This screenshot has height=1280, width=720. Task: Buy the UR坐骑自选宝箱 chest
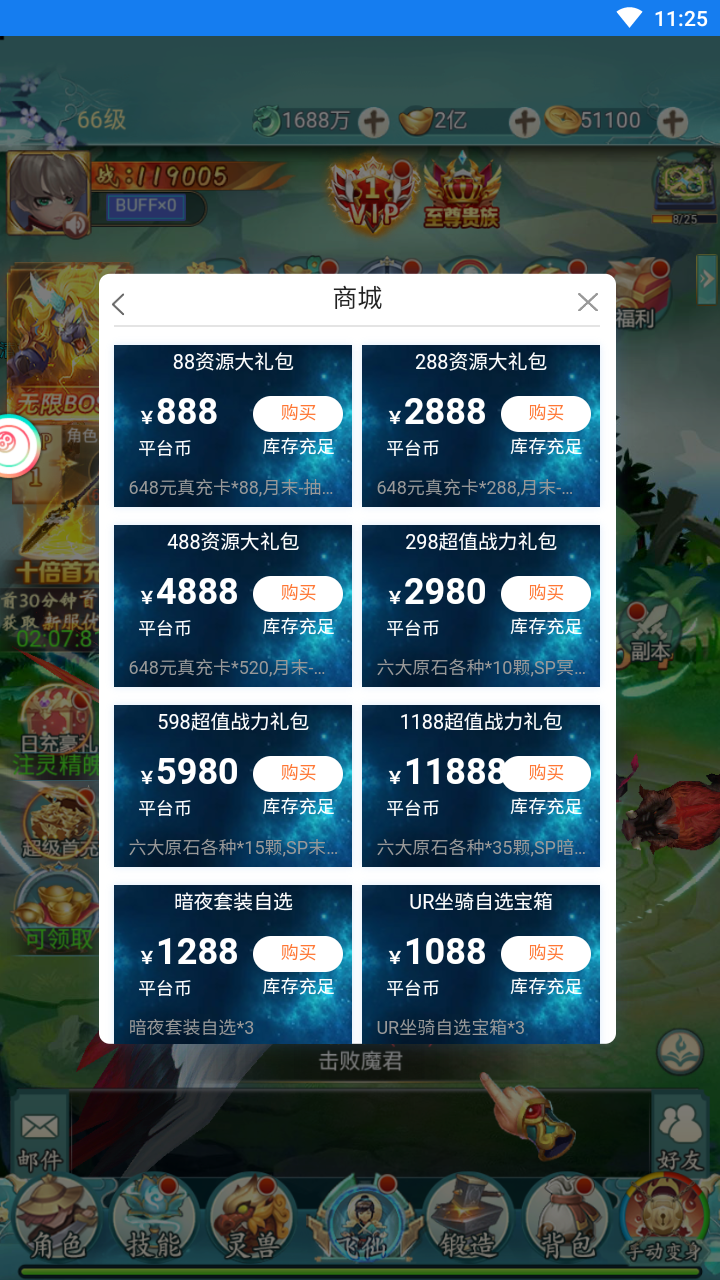pos(546,953)
